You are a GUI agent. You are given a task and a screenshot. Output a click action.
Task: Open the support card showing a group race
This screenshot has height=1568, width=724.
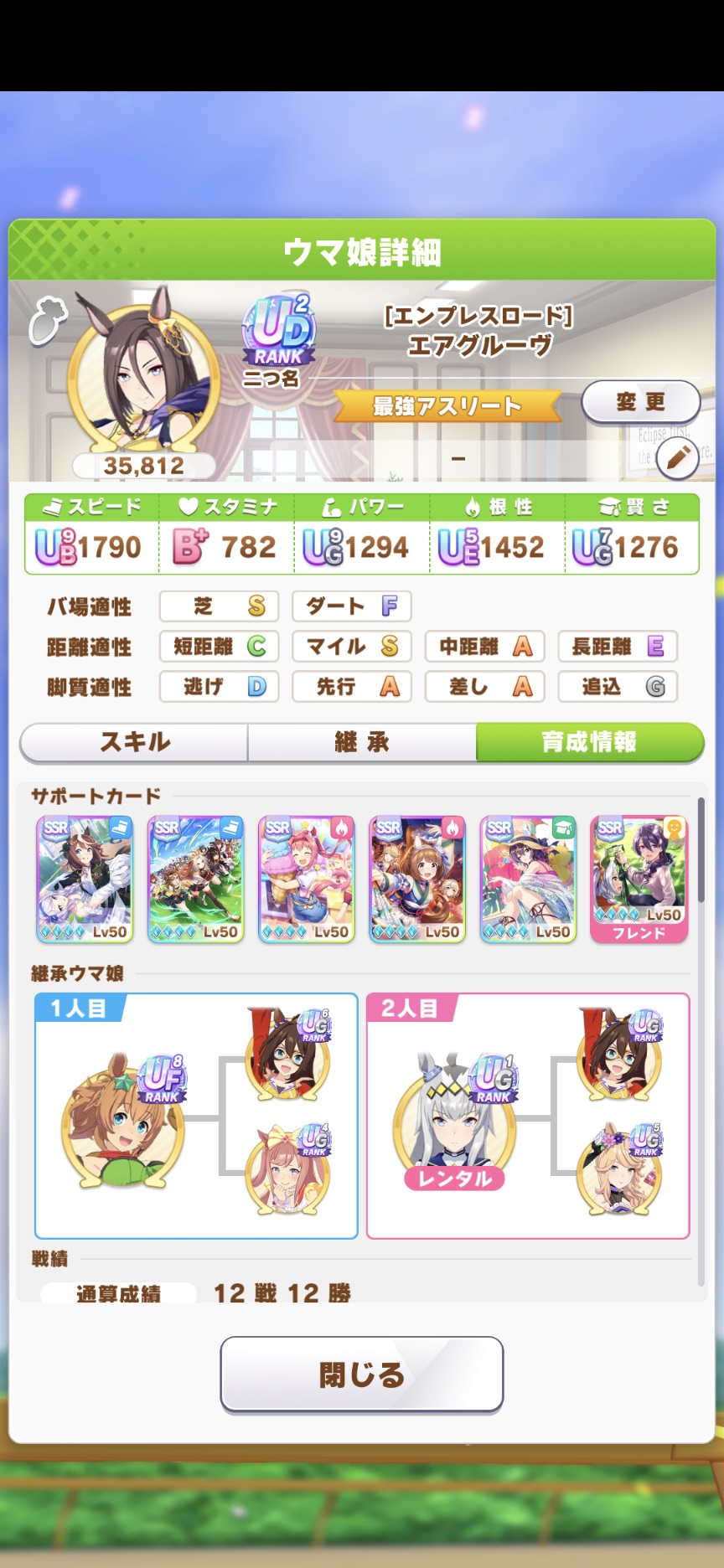click(x=195, y=879)
